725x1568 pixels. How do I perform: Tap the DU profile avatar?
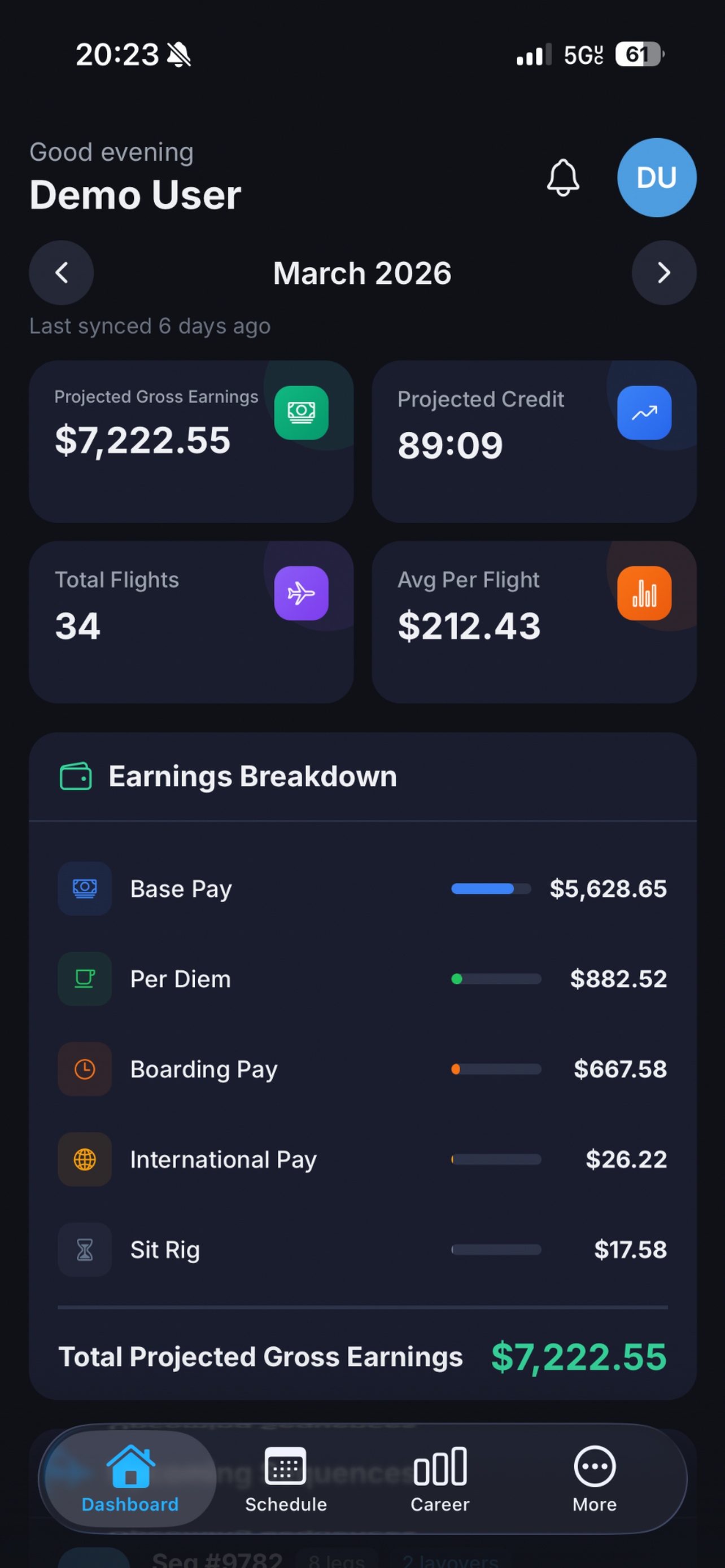coord(656,178)
